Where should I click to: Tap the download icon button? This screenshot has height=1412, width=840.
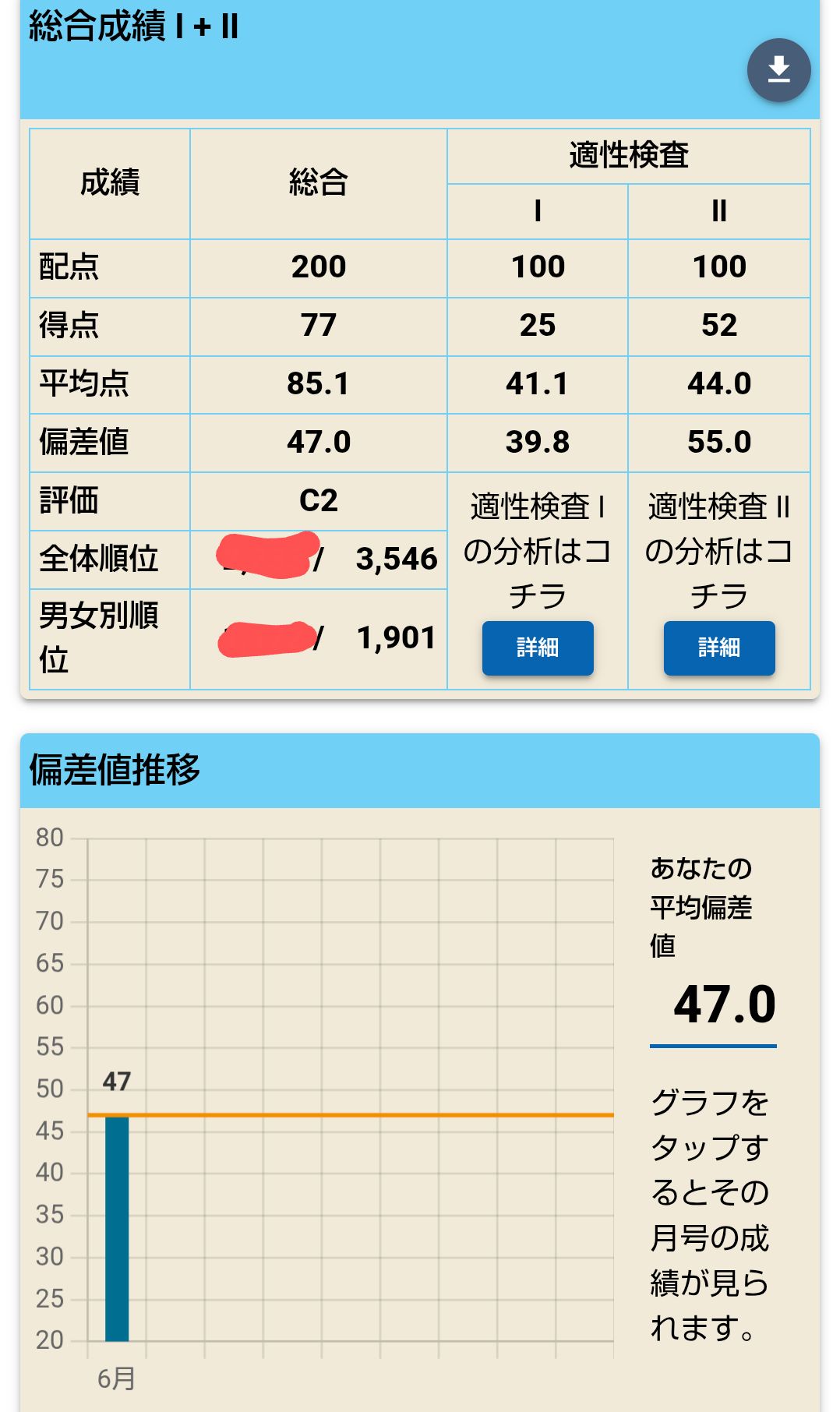[x=778, y=70]
